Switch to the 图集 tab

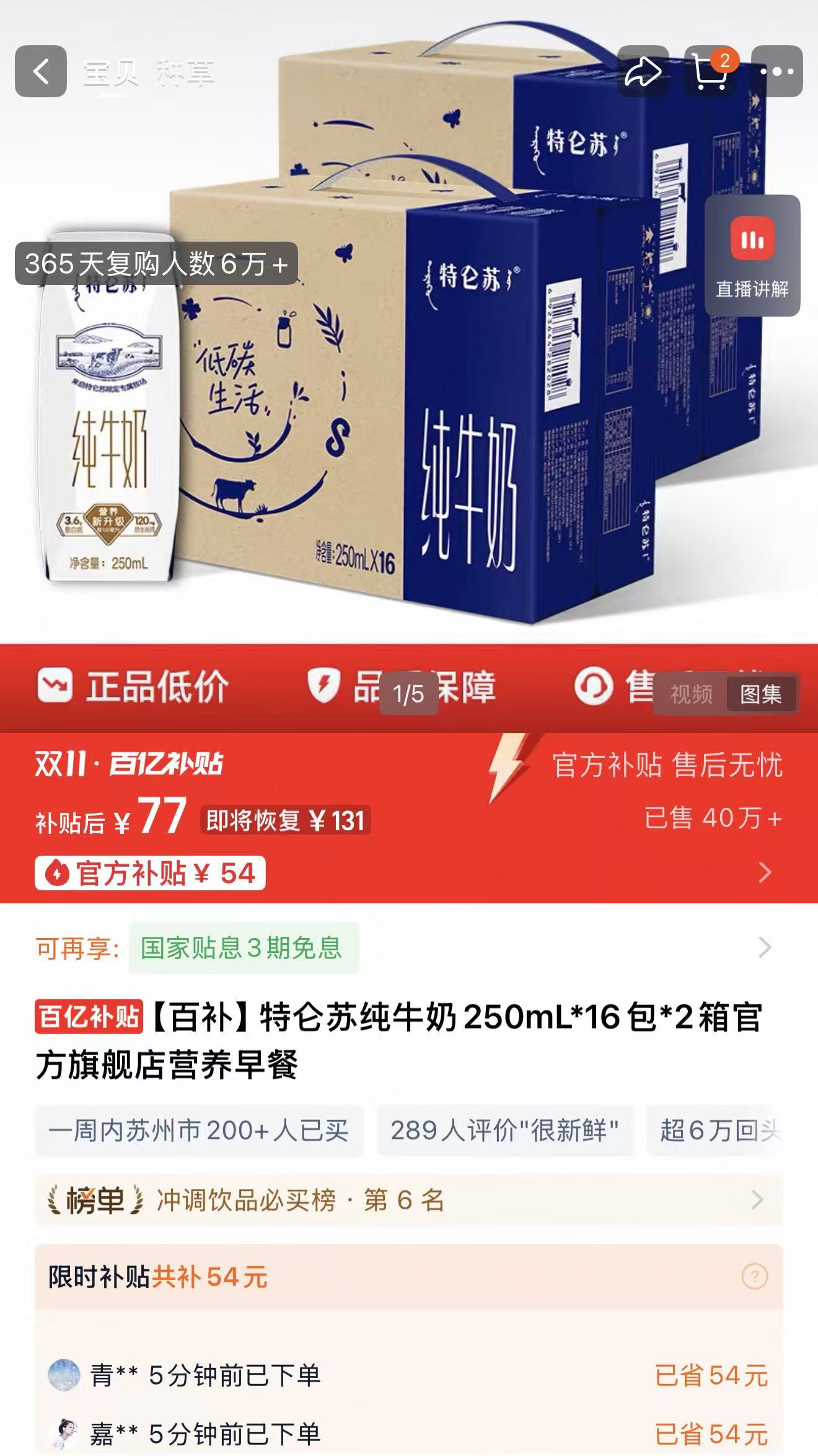[x=762, y=695]
